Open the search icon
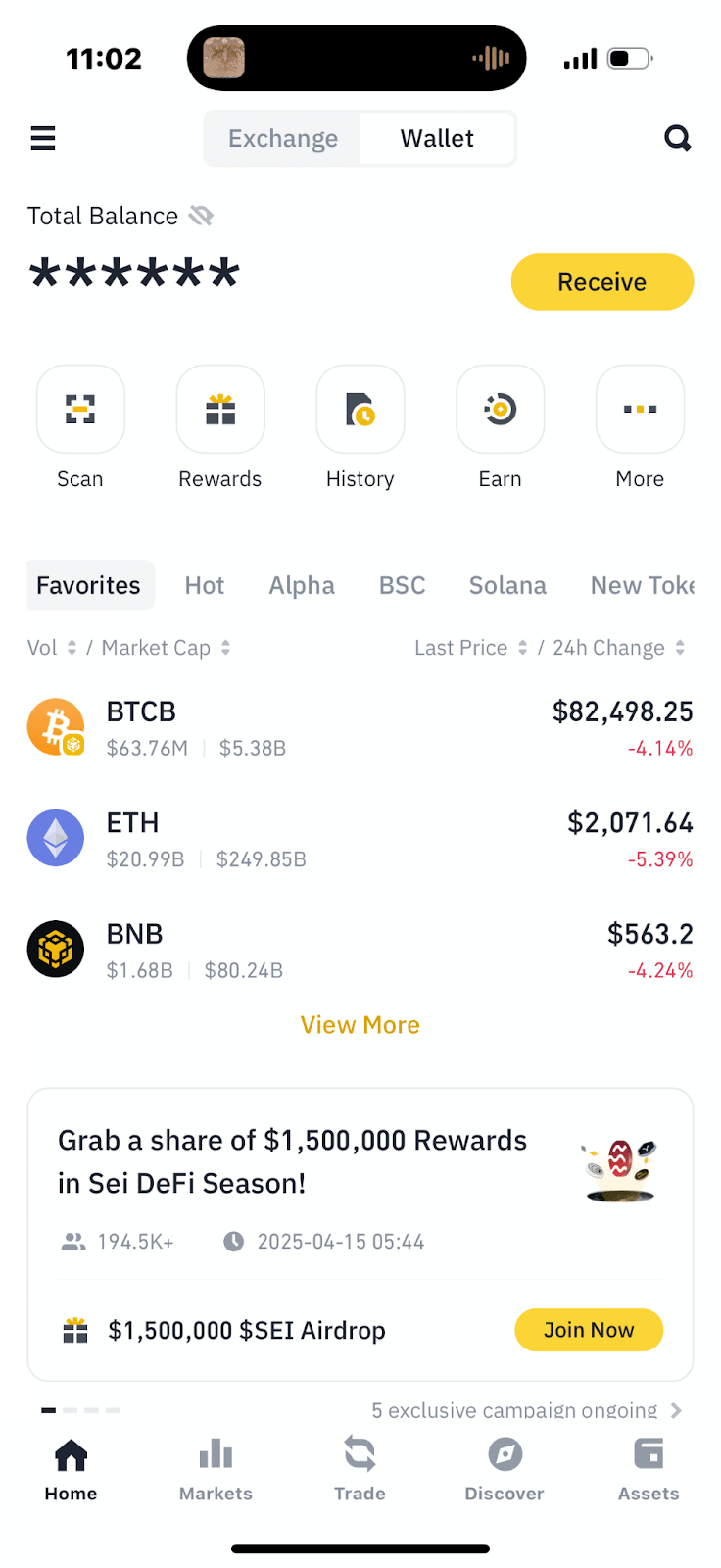This screenshot has height=1568, width=721. click(677, 138)
